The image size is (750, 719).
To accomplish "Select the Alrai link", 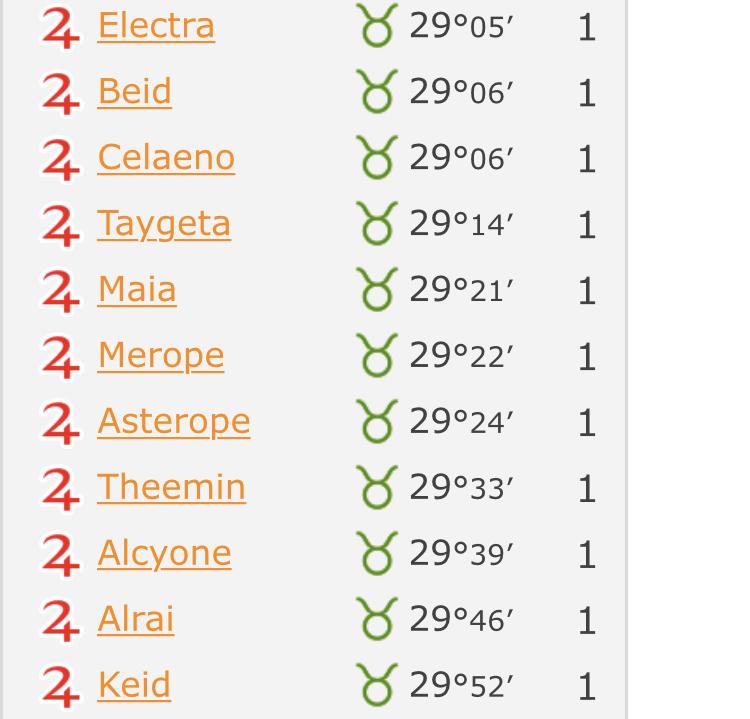I will [136, 619].
